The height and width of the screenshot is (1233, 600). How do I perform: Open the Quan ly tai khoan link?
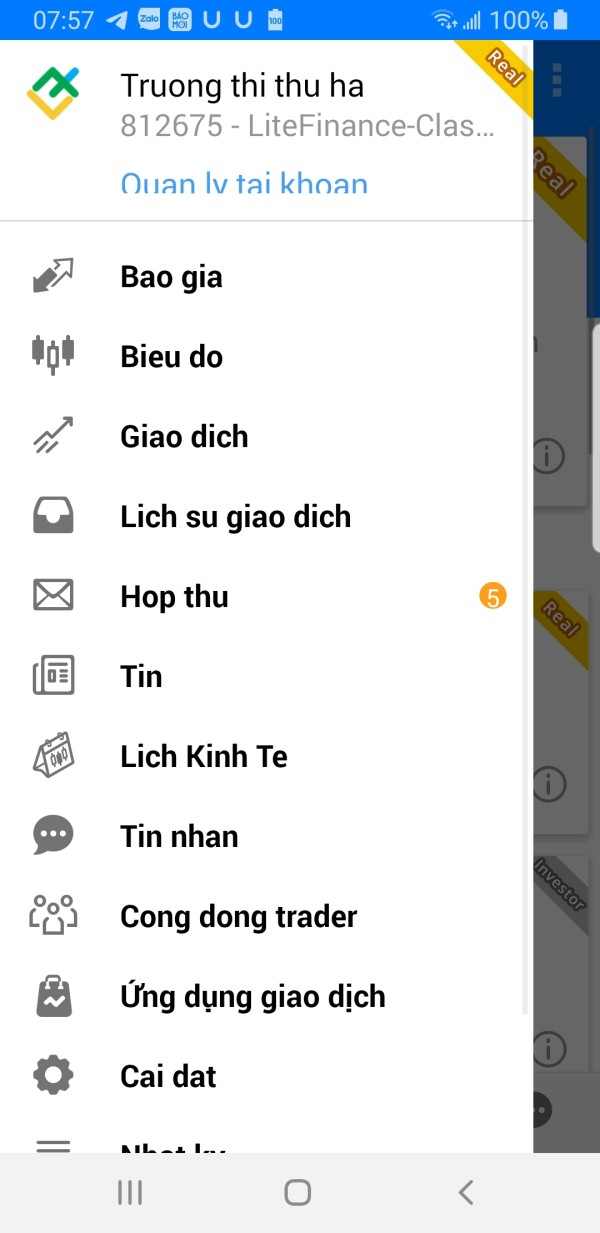pyautogui.click(x=244, y=182)
